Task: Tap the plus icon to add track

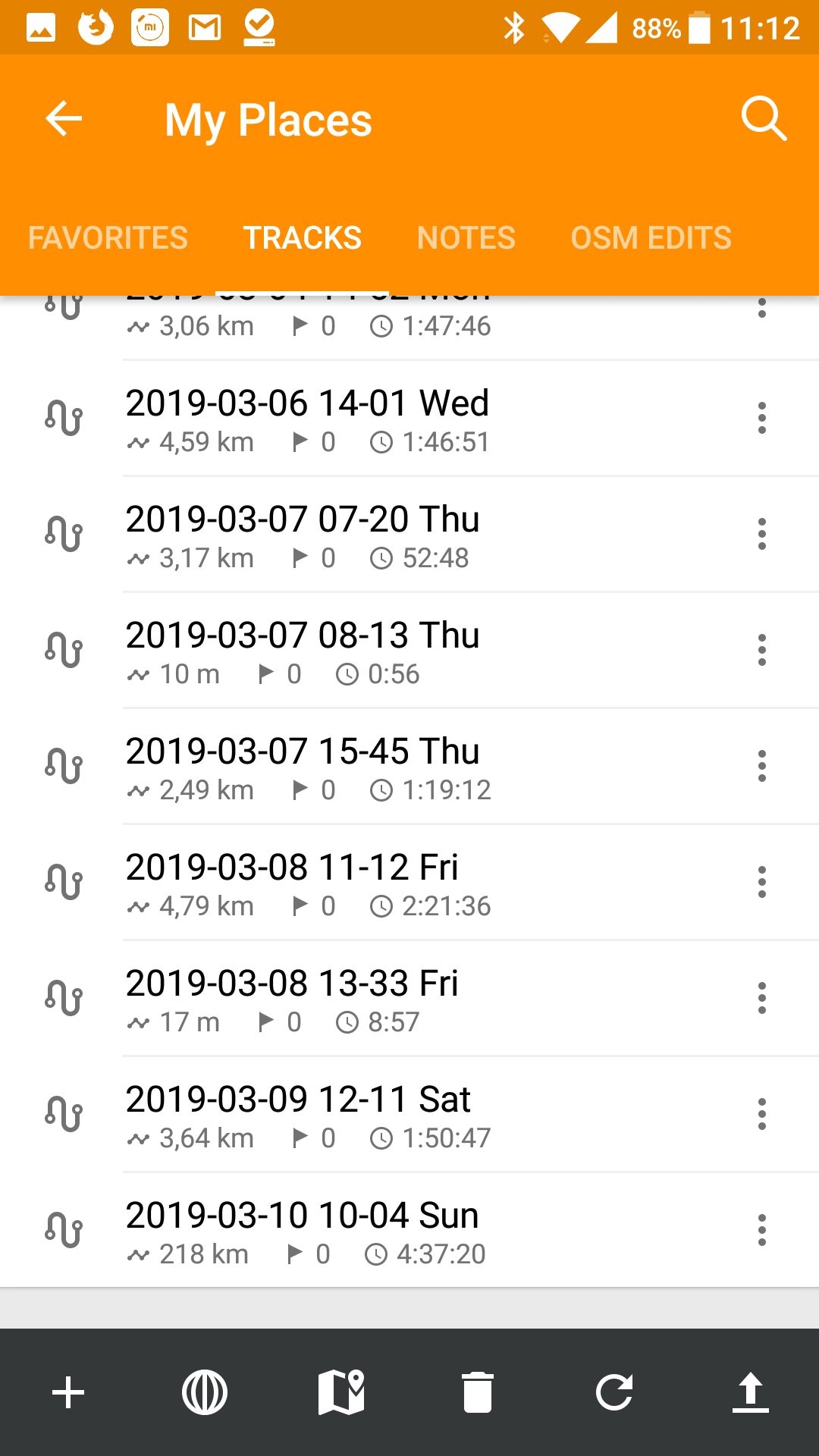Action: 68,1393
